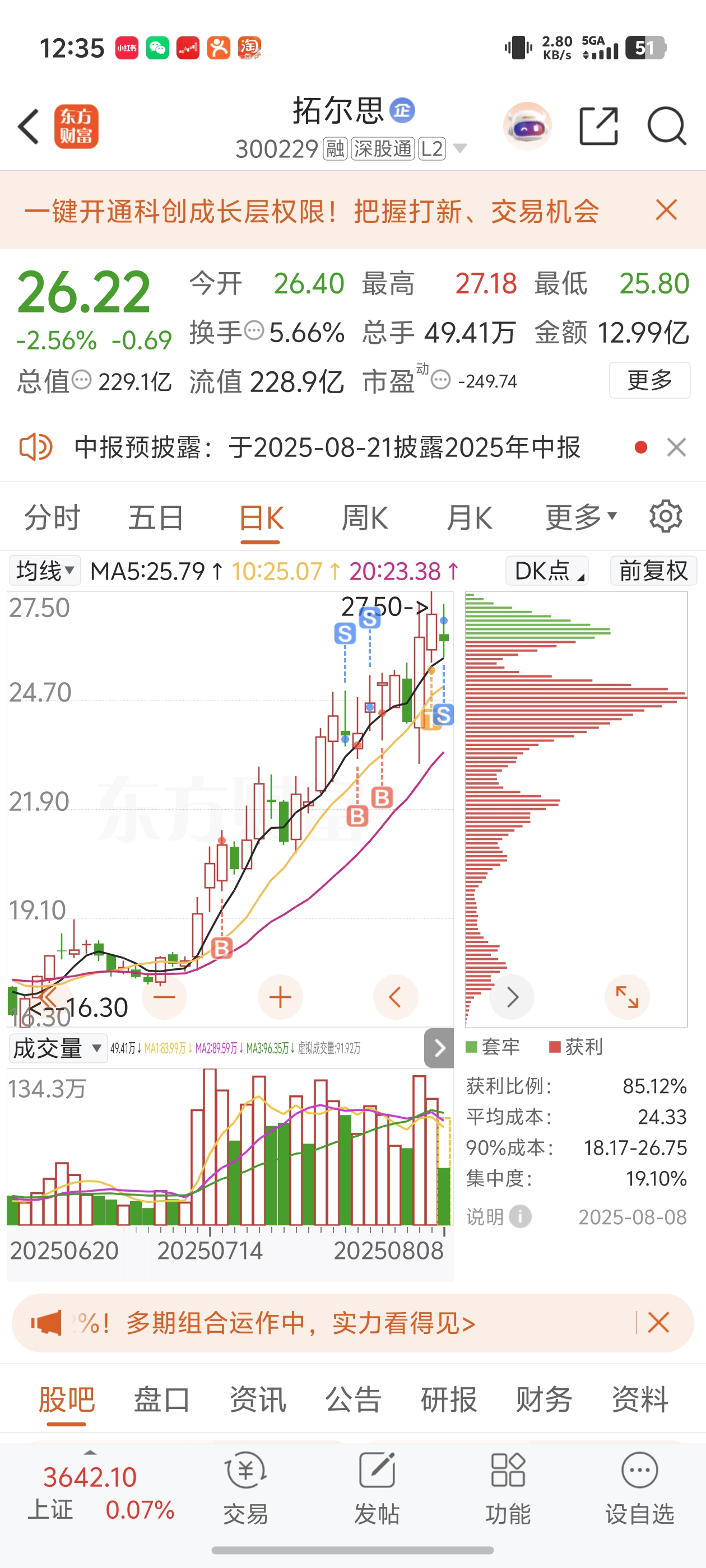Viewport: 706px width, 1568px height.
Task: Switch to 周K chart tab
Action: point(364,518)
